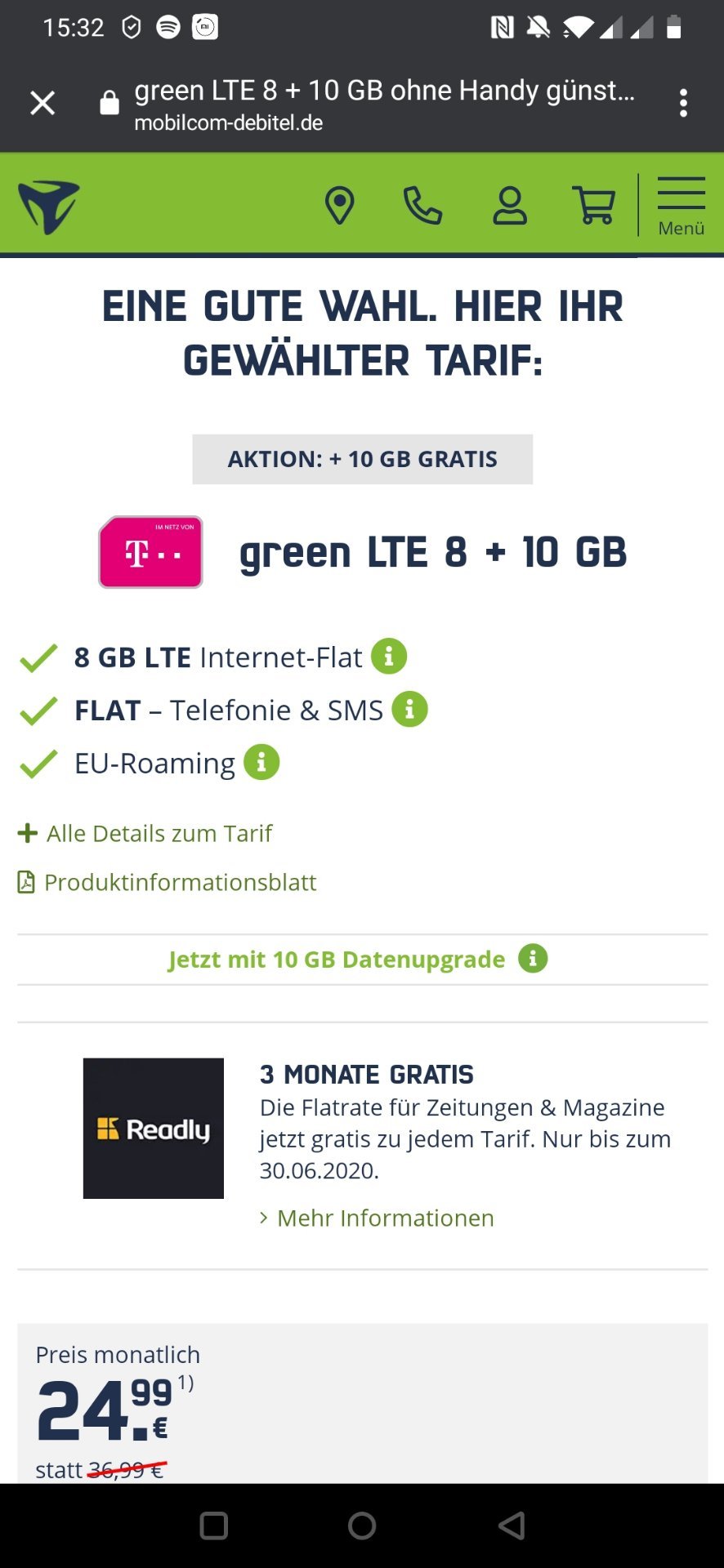Open the browser overflow menu
This screenshot has width=724, height=1568.
683,104
